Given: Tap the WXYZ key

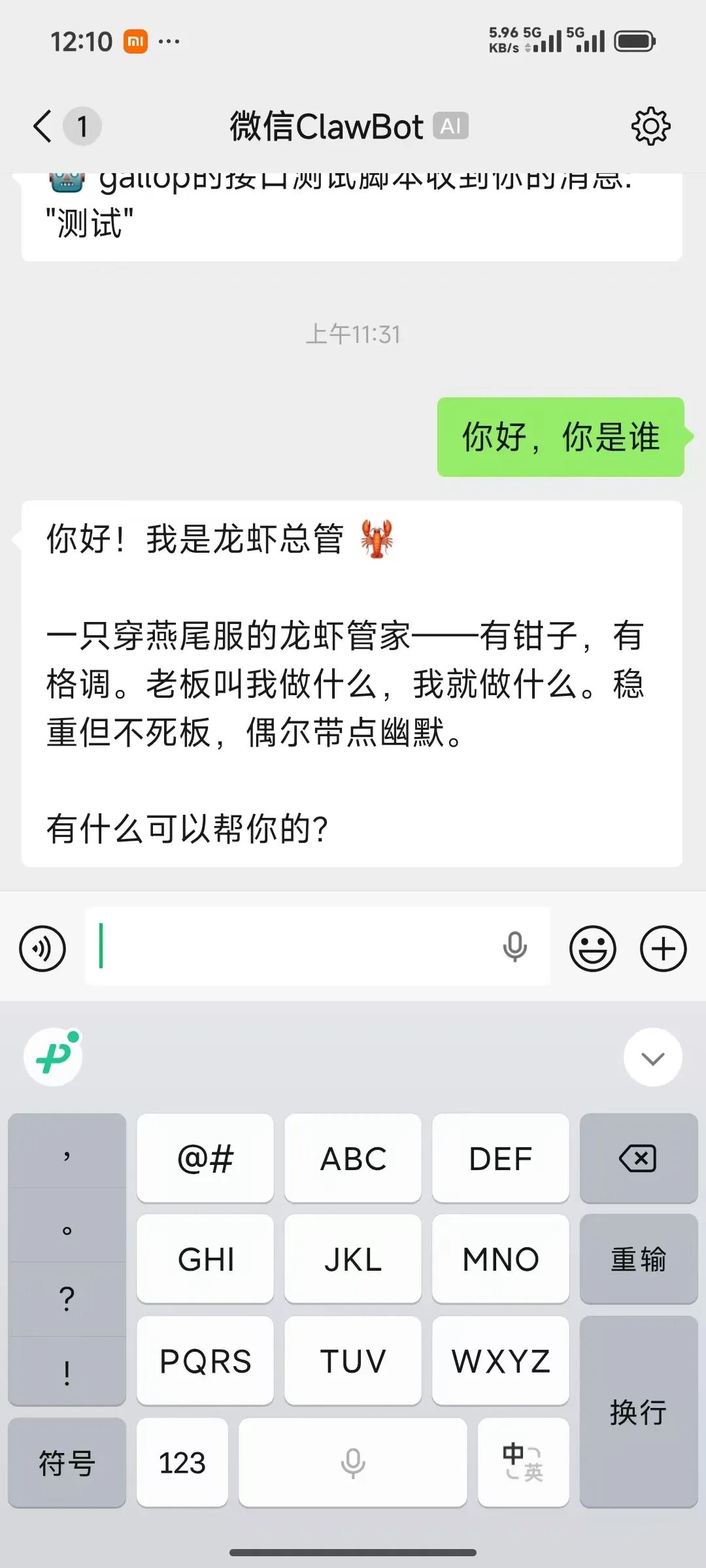Looking at the screenshot, I should pos(501,1361).
